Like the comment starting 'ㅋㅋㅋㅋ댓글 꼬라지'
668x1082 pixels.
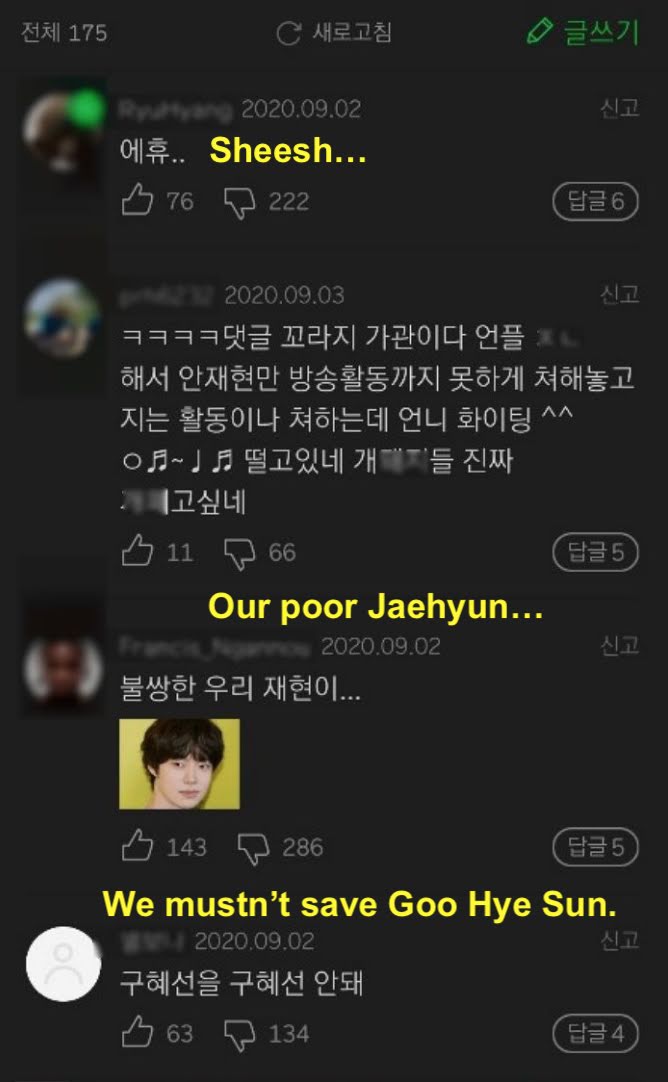click(x=137, y=551)
